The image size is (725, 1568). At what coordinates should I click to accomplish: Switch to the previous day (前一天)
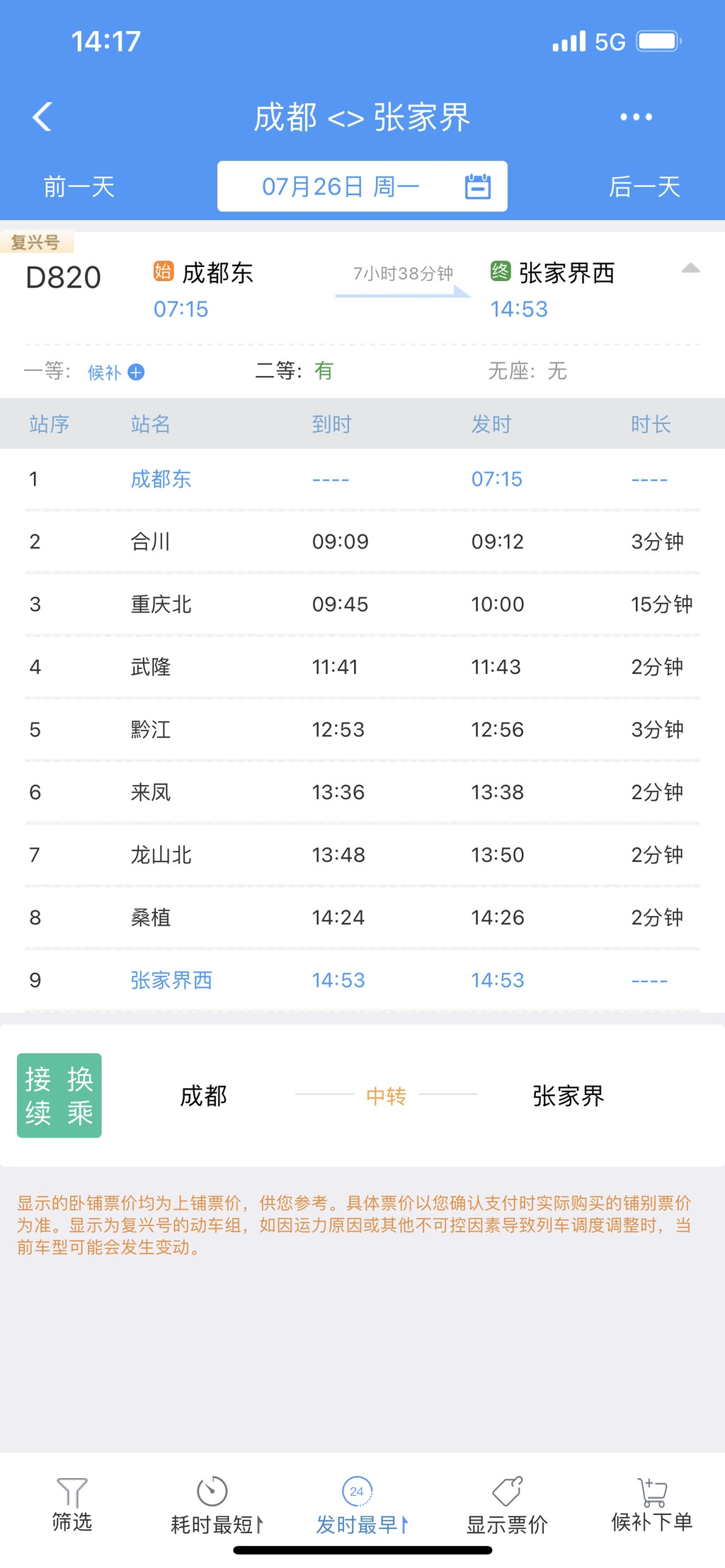79,187
